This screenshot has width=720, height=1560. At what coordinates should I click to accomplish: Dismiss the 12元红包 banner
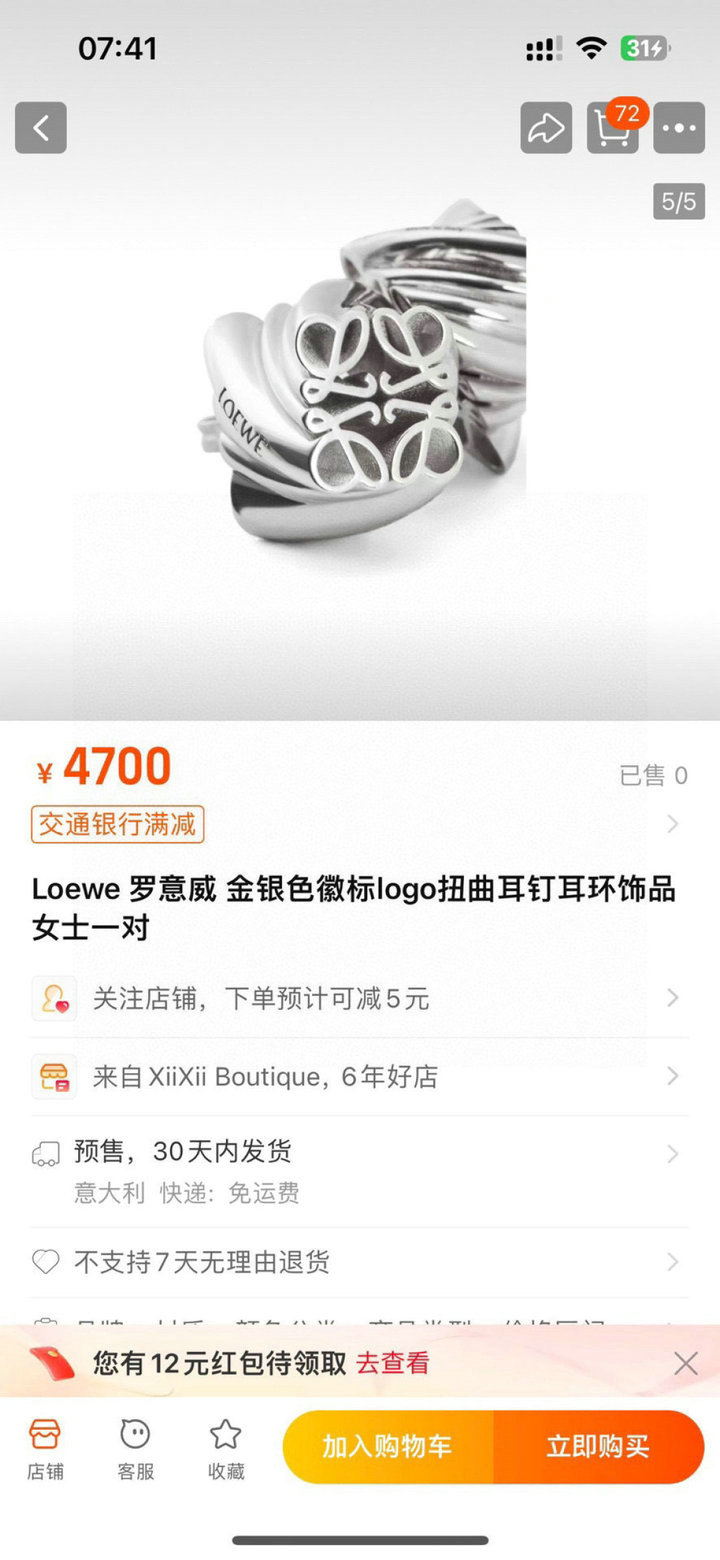[x=686, y=1363]
